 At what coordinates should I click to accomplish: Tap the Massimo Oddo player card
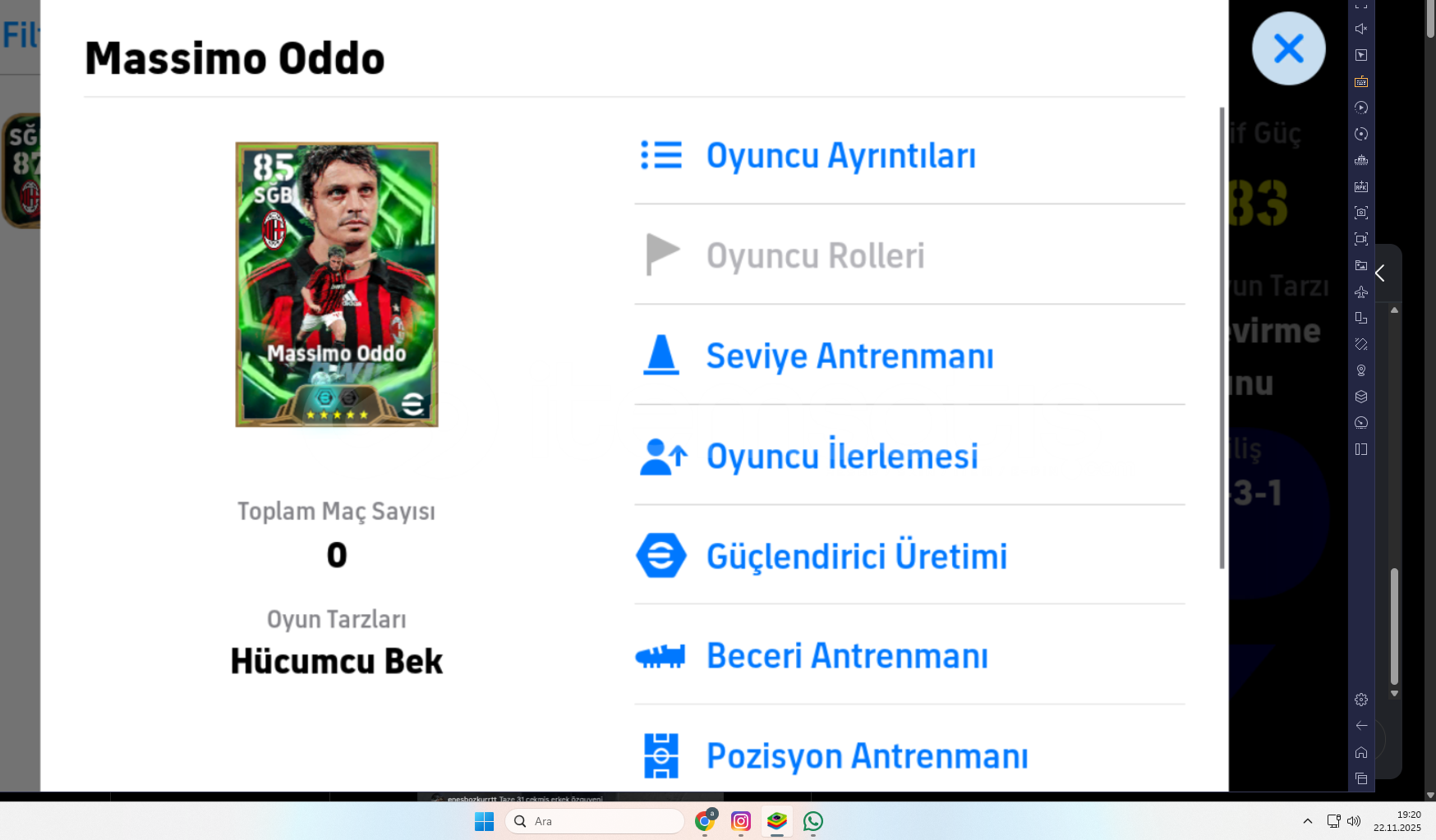click(x=337, y=284)
